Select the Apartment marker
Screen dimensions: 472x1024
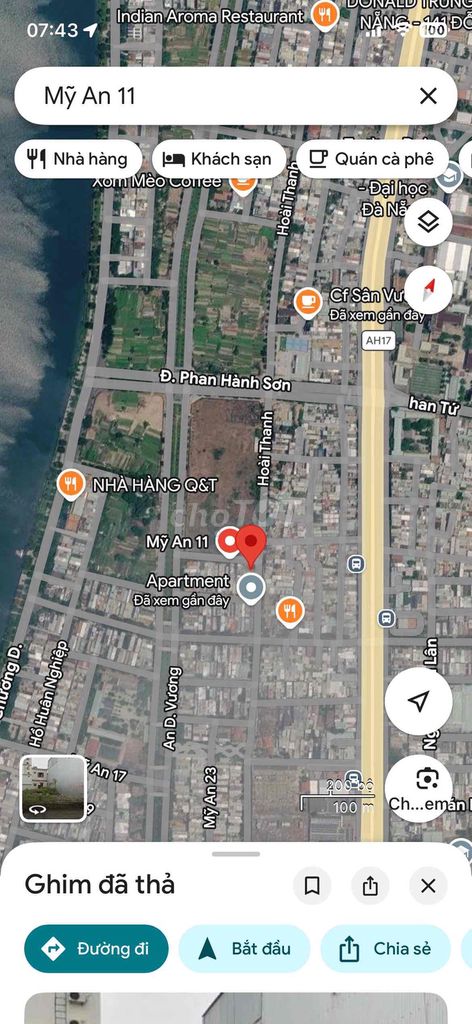click(x=251, y=588)
